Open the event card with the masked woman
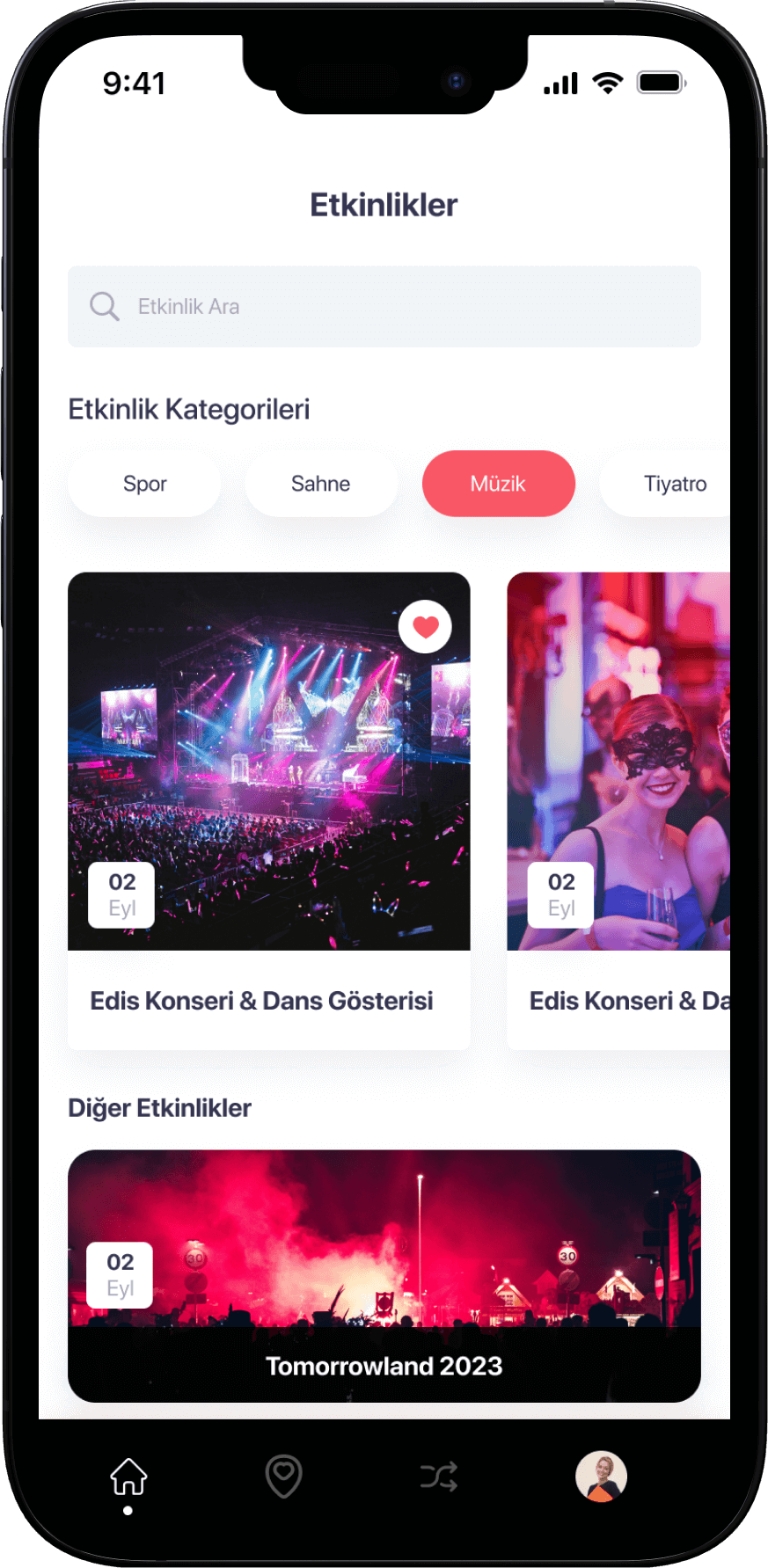 618,791
